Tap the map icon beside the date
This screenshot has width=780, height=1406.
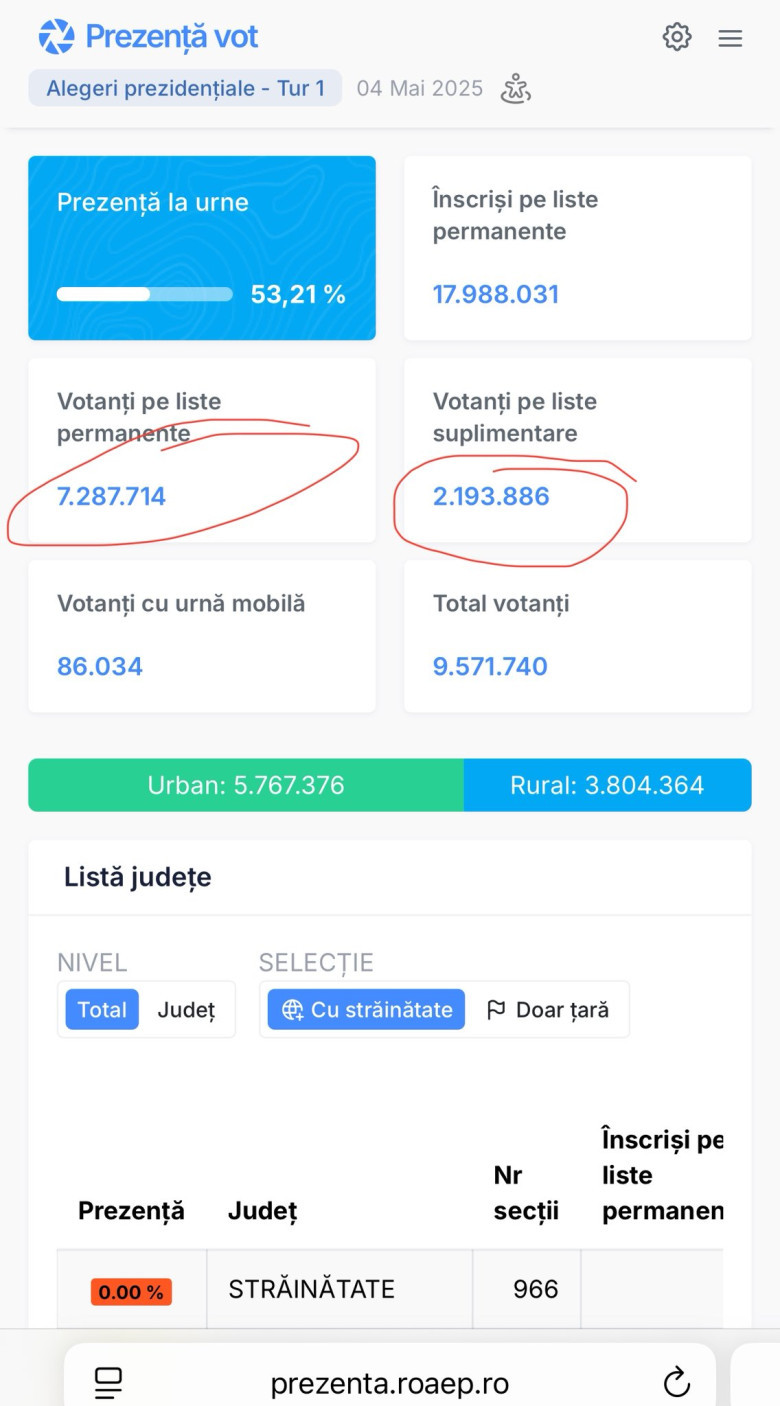tap(516, 88)
